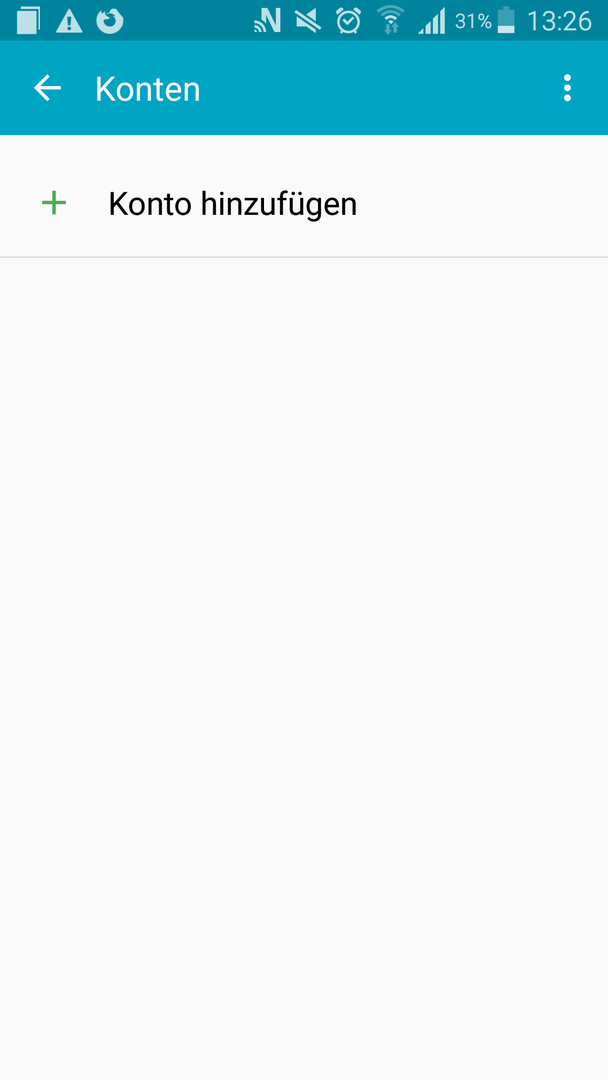The image size is (608, 1080).
Task: Go back from the Konten screen
Action: 47,89
